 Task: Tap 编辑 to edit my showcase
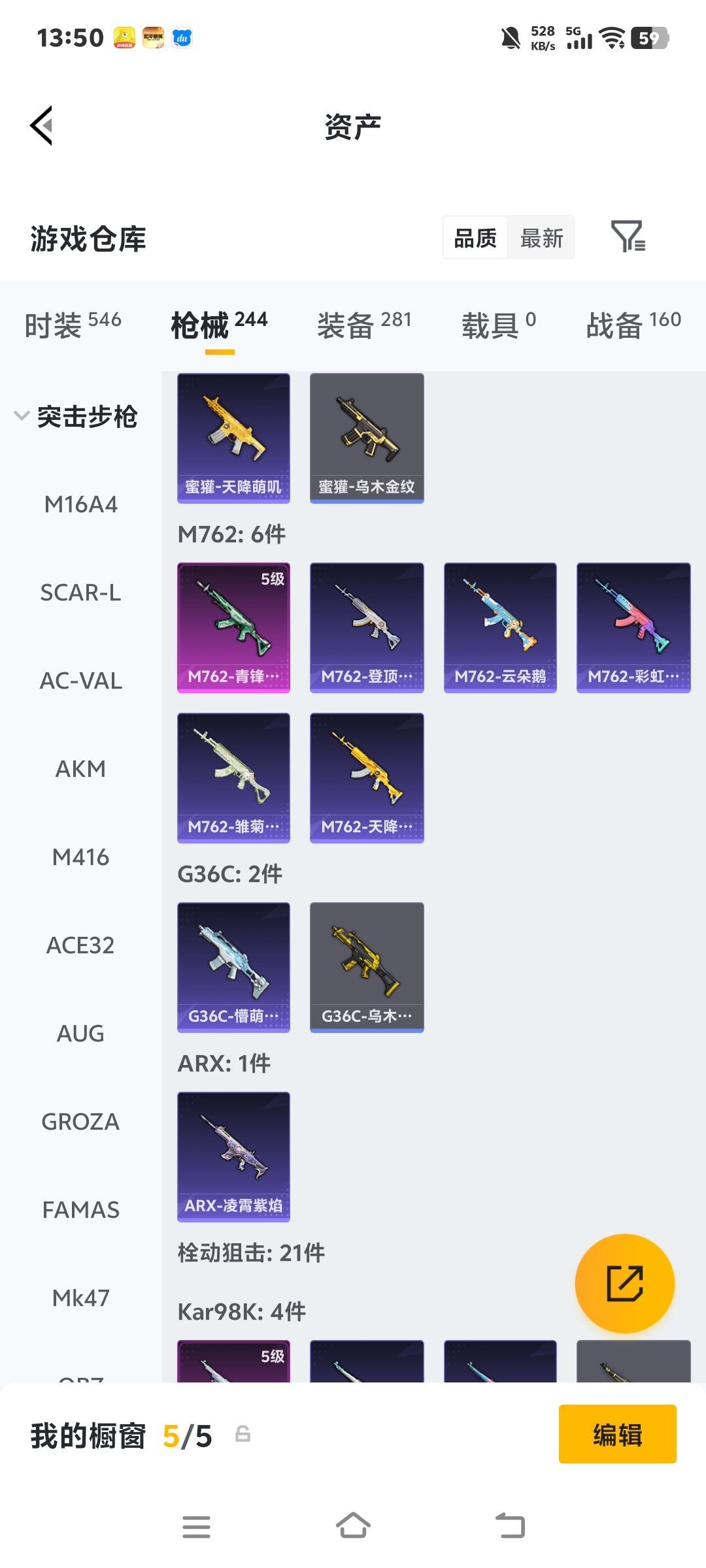tap(617, 1434)
